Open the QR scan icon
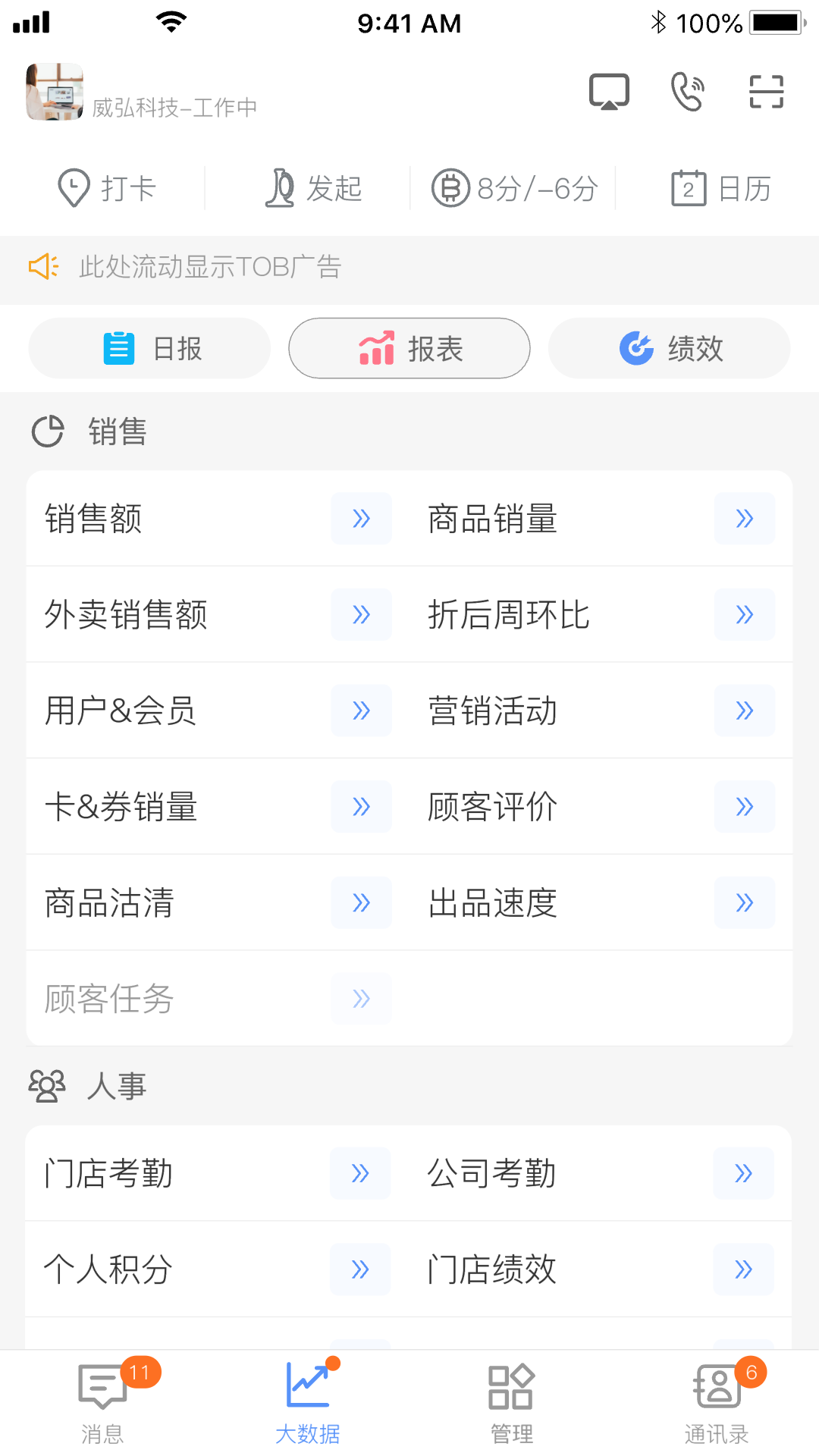The image size is (819, 1456). point(766,92)
